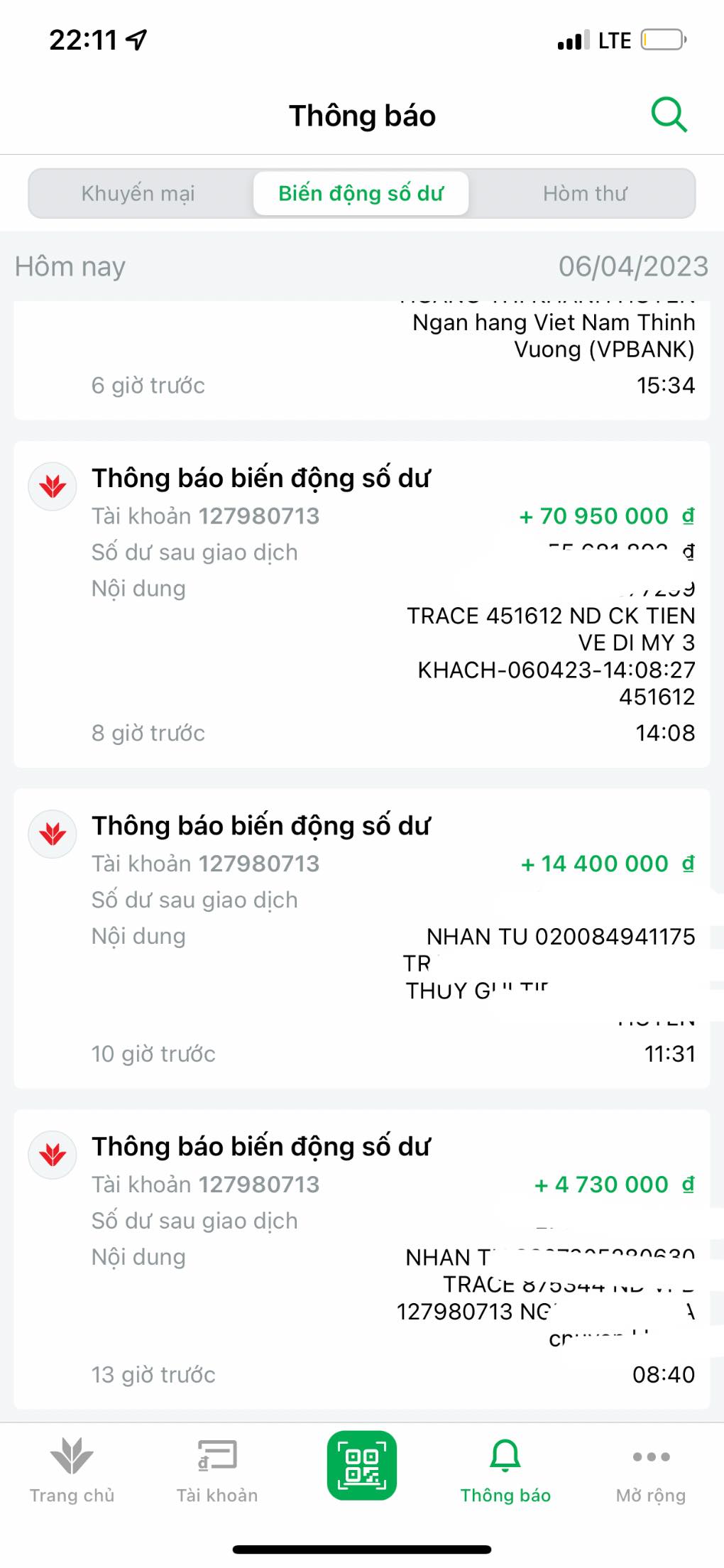
Task: Open the + 14 400 000 đ notification
Action: coord(362,938)
